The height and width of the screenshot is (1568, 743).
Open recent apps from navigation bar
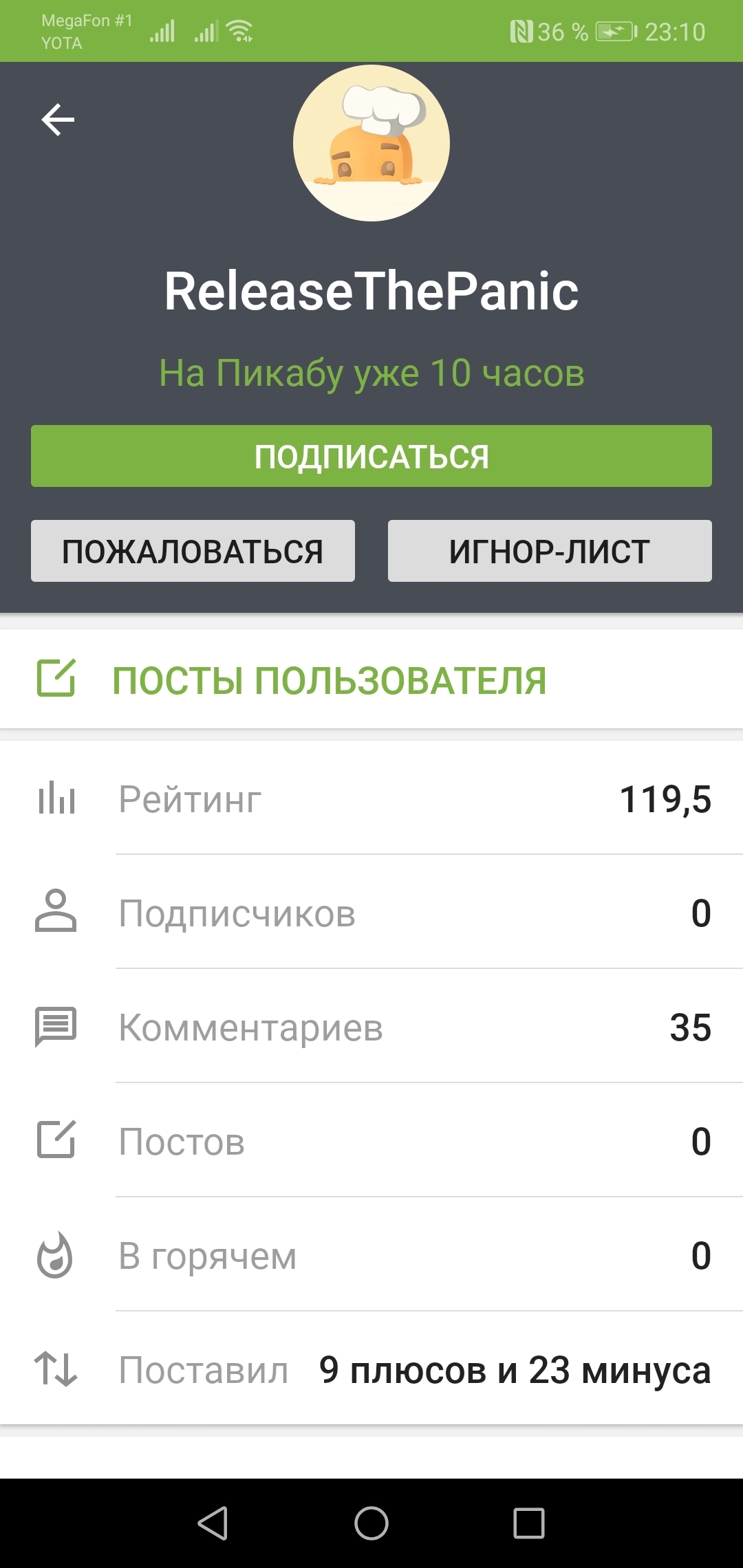[529, 1523]
